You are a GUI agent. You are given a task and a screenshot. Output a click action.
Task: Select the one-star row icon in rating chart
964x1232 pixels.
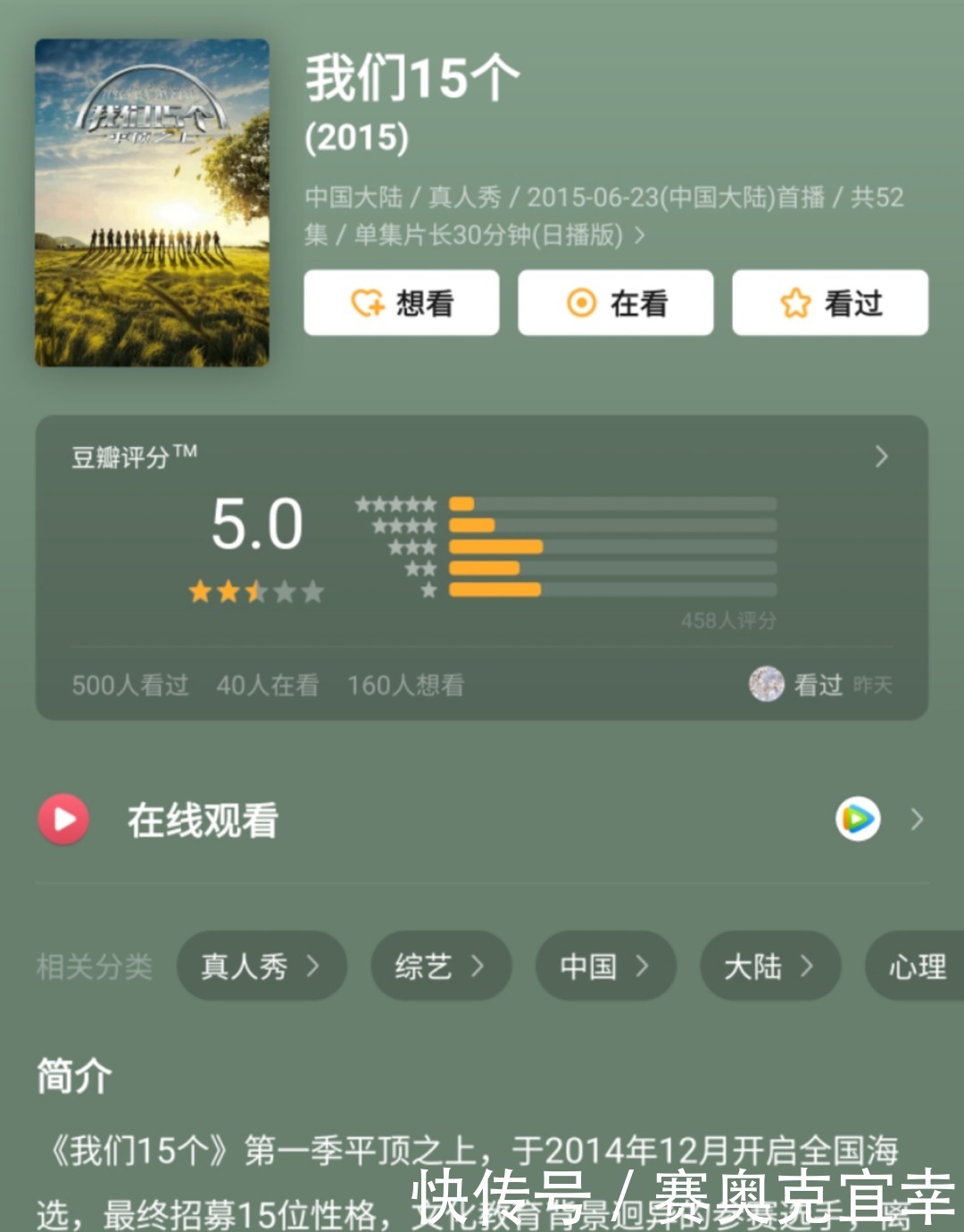coord(426,591)
